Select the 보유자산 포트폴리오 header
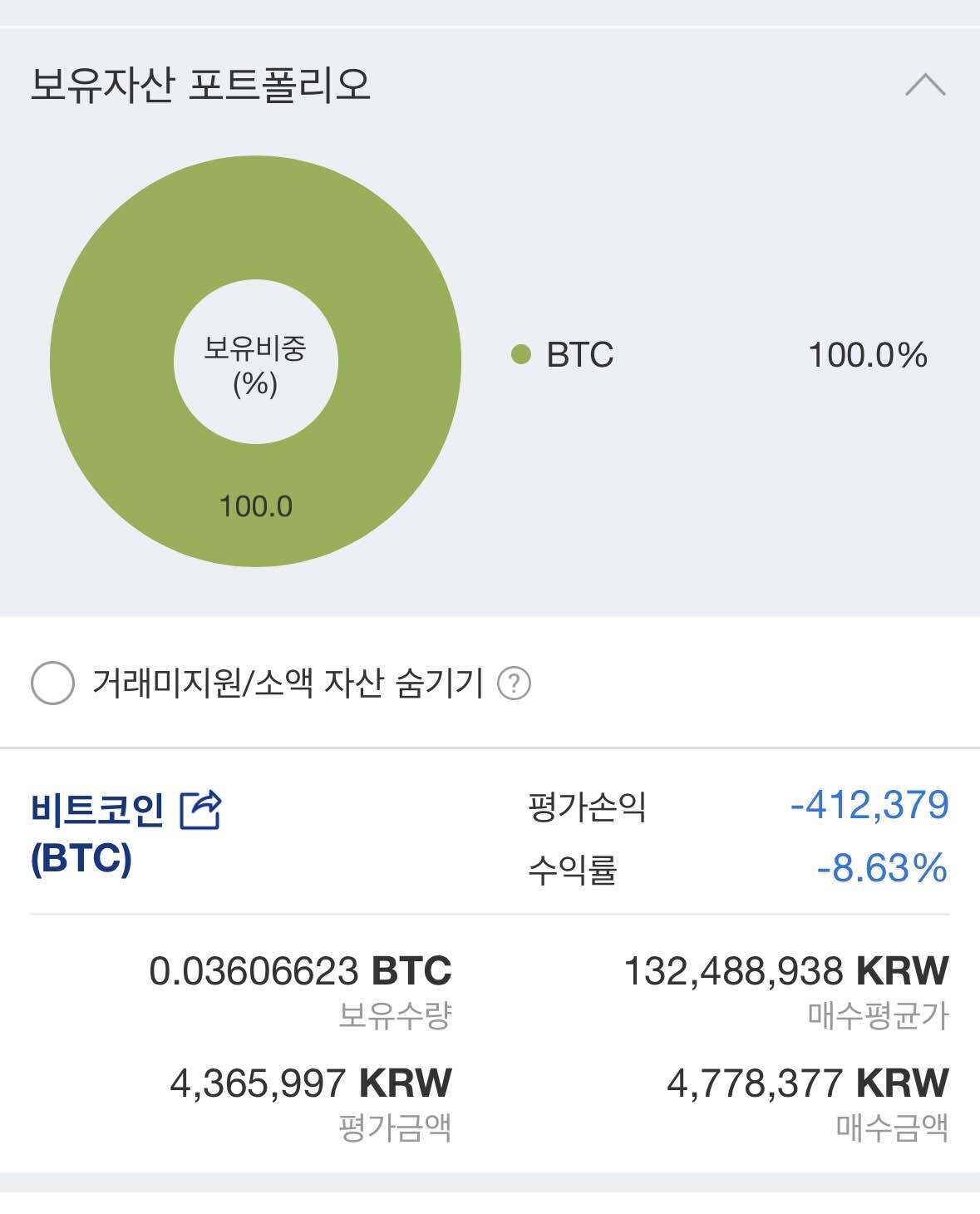The width and height of the screenshot is (980, 1214). click(199, 84)
